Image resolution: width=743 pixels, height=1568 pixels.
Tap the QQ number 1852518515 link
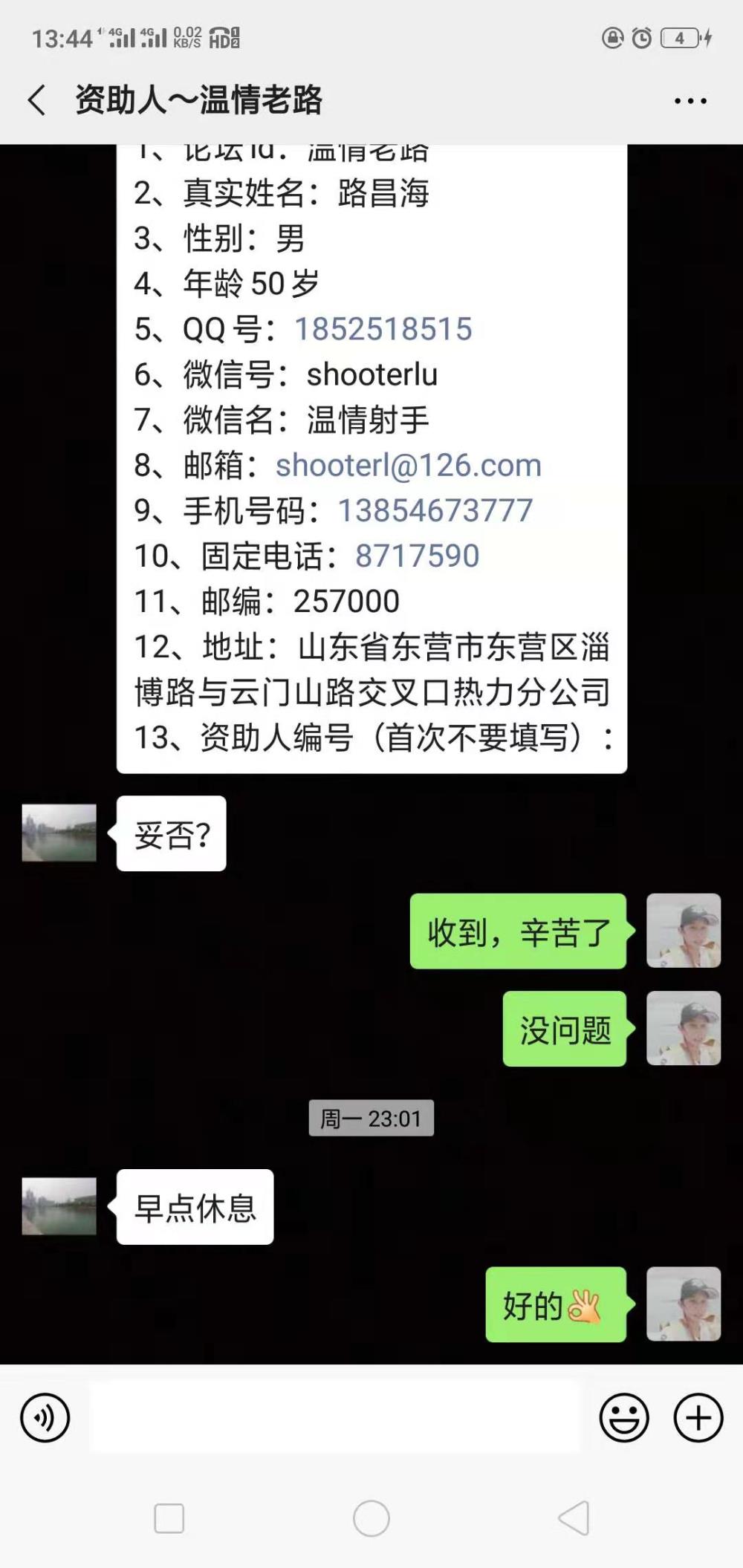coord(383,329)
